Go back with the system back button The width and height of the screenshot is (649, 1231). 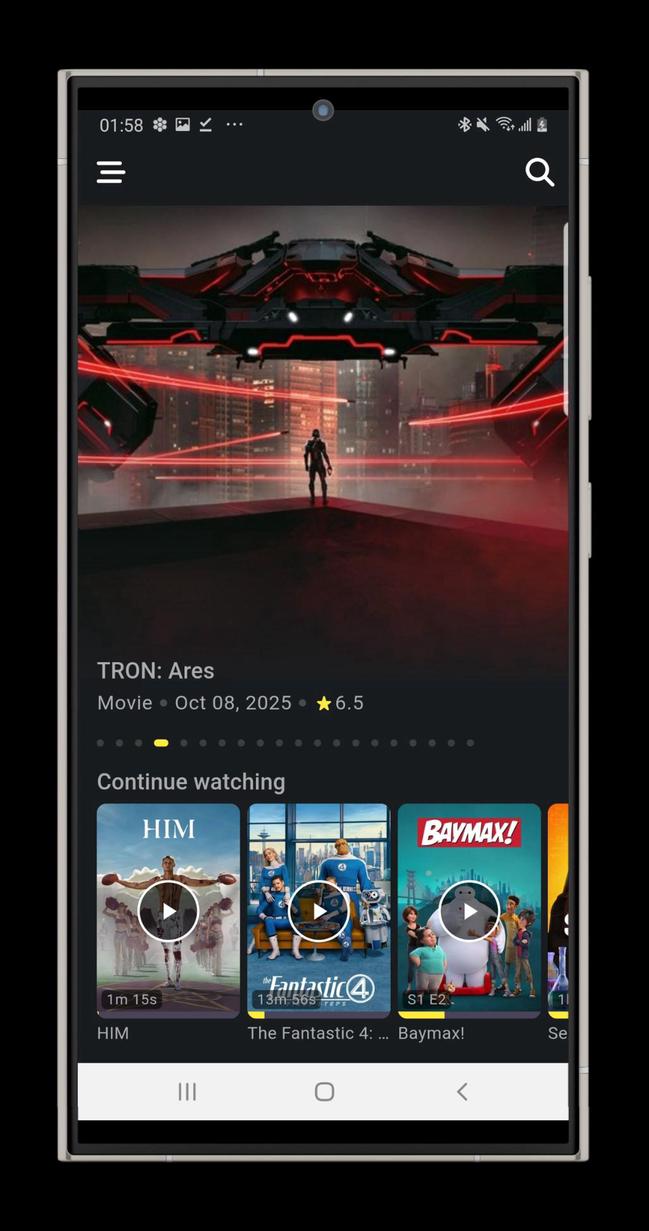click(x=461, y=1092)
